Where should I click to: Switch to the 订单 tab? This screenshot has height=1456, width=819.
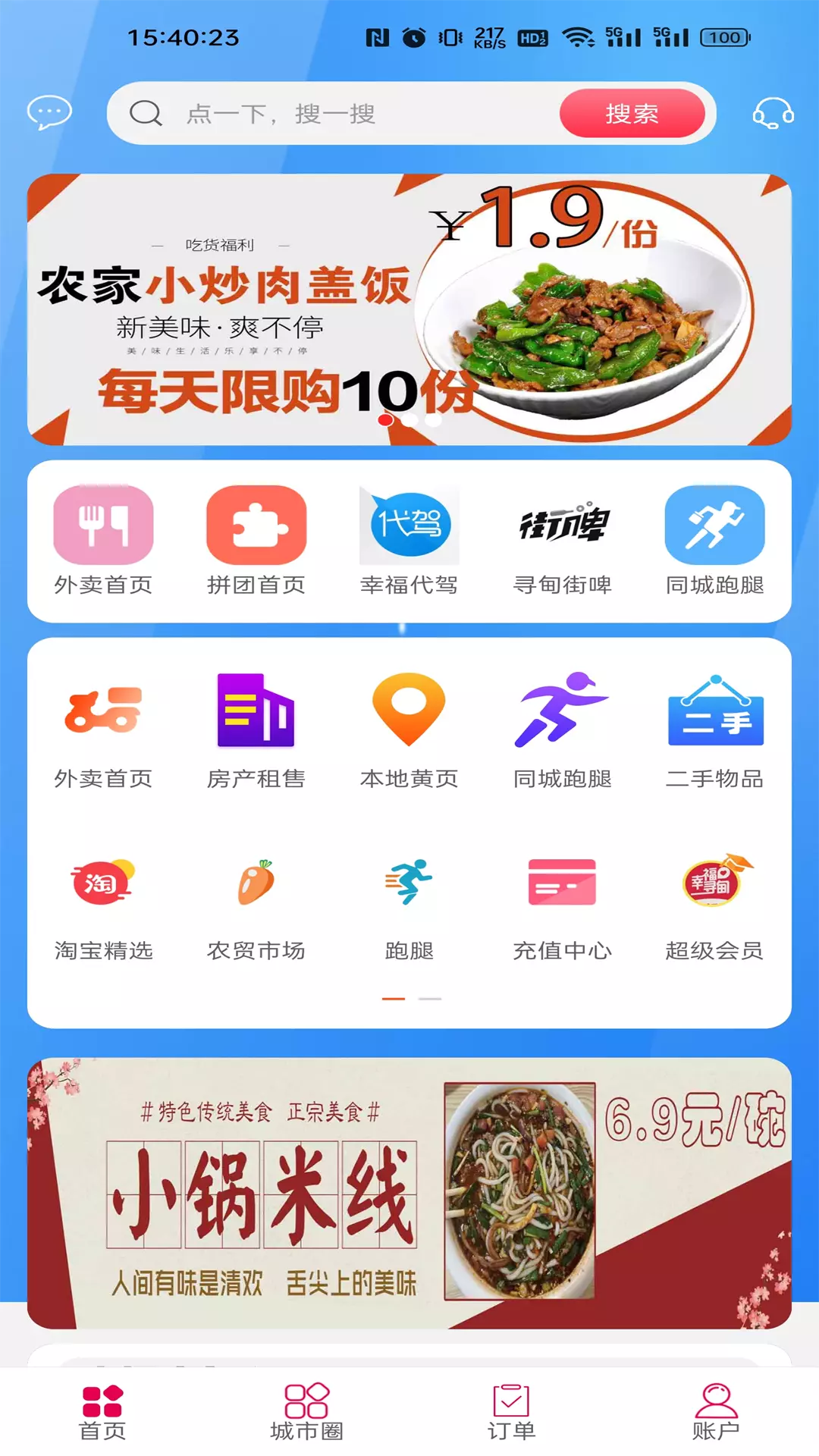[511, 1412]
